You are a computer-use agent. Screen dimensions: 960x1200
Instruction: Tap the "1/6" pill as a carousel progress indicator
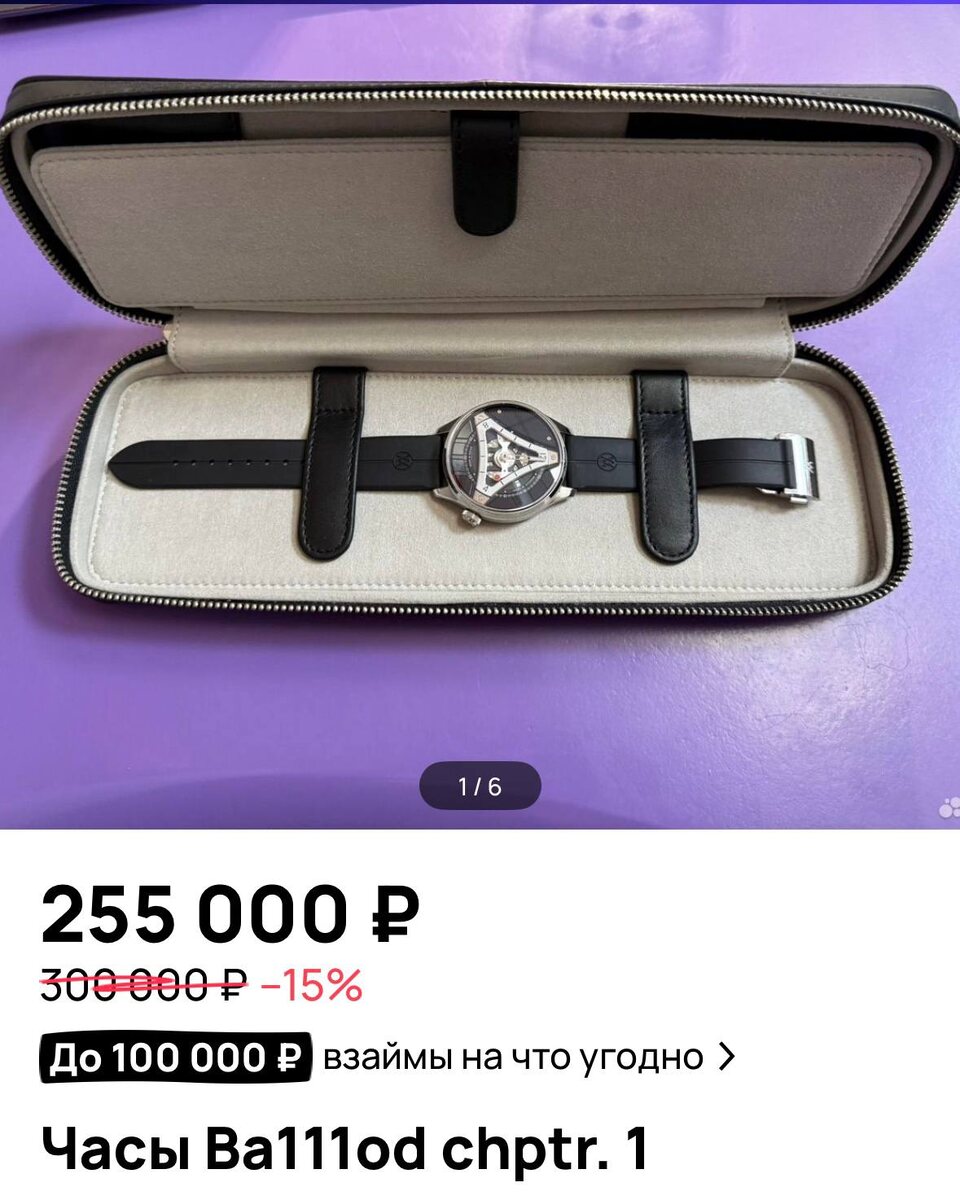[480, 784]
